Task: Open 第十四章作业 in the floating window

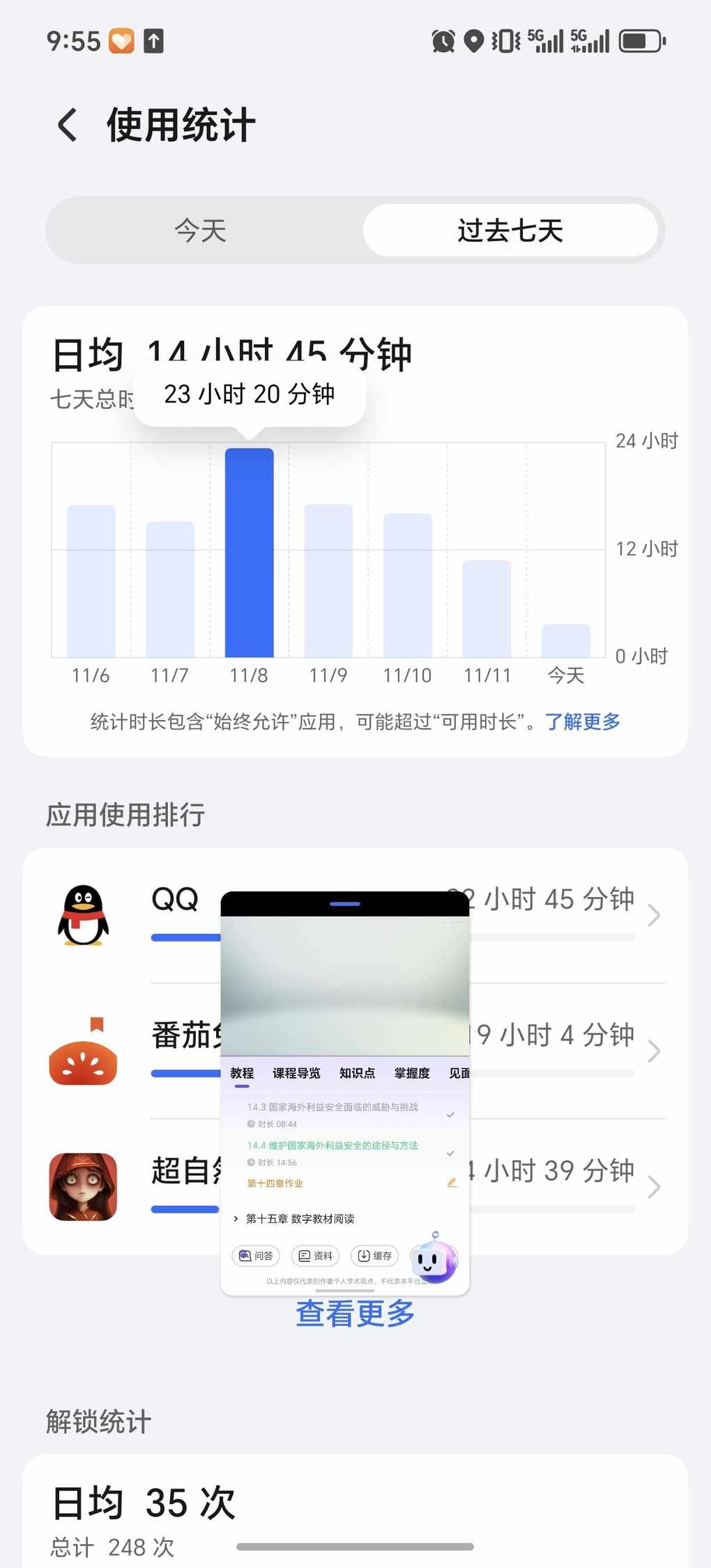Action: click(275, 1183)
